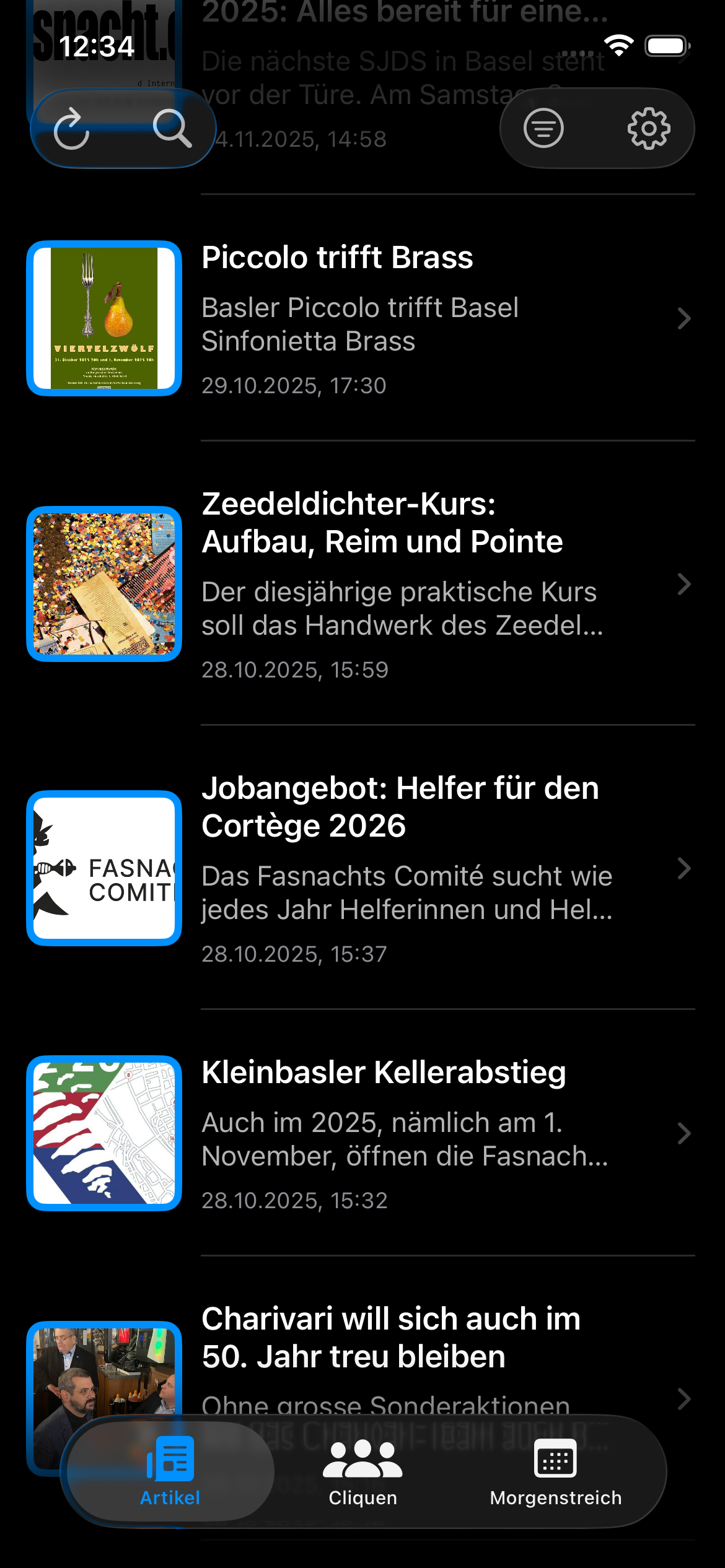Viewport: 725px width, 1568px height.
Task: Open the filter options icon
Action: (x=543, y=128)
